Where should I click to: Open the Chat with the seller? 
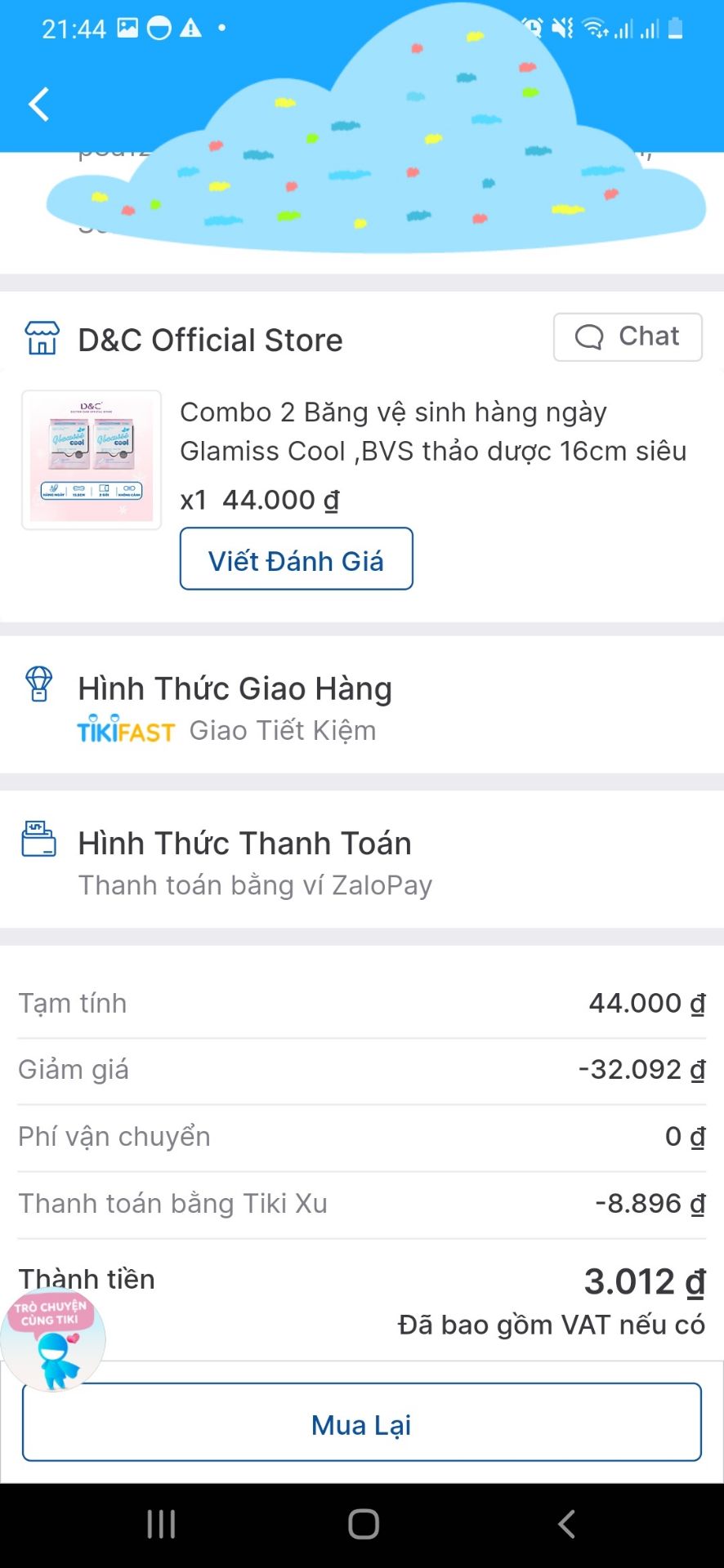628,336
